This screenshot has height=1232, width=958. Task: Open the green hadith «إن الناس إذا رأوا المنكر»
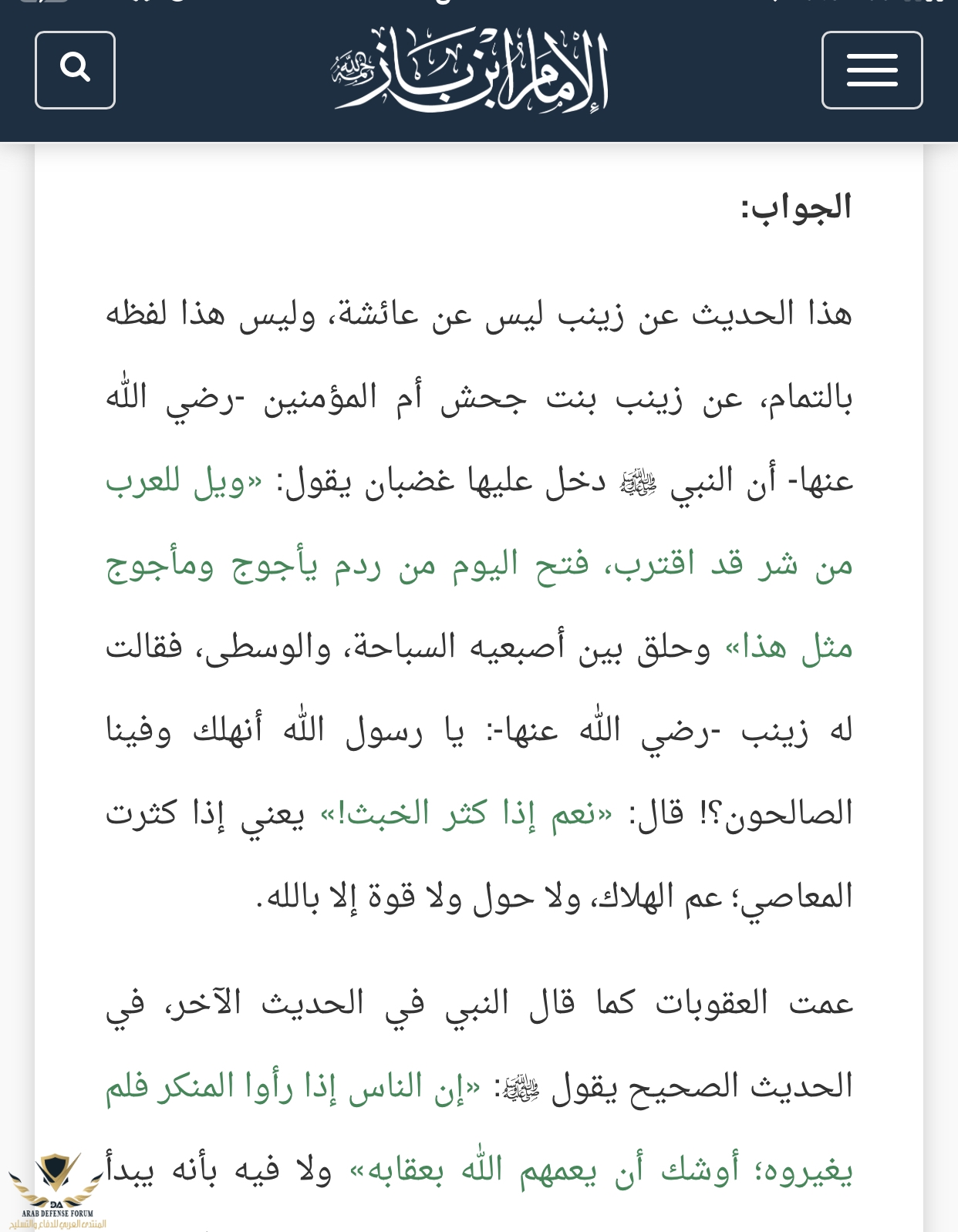pos(293,1087)
